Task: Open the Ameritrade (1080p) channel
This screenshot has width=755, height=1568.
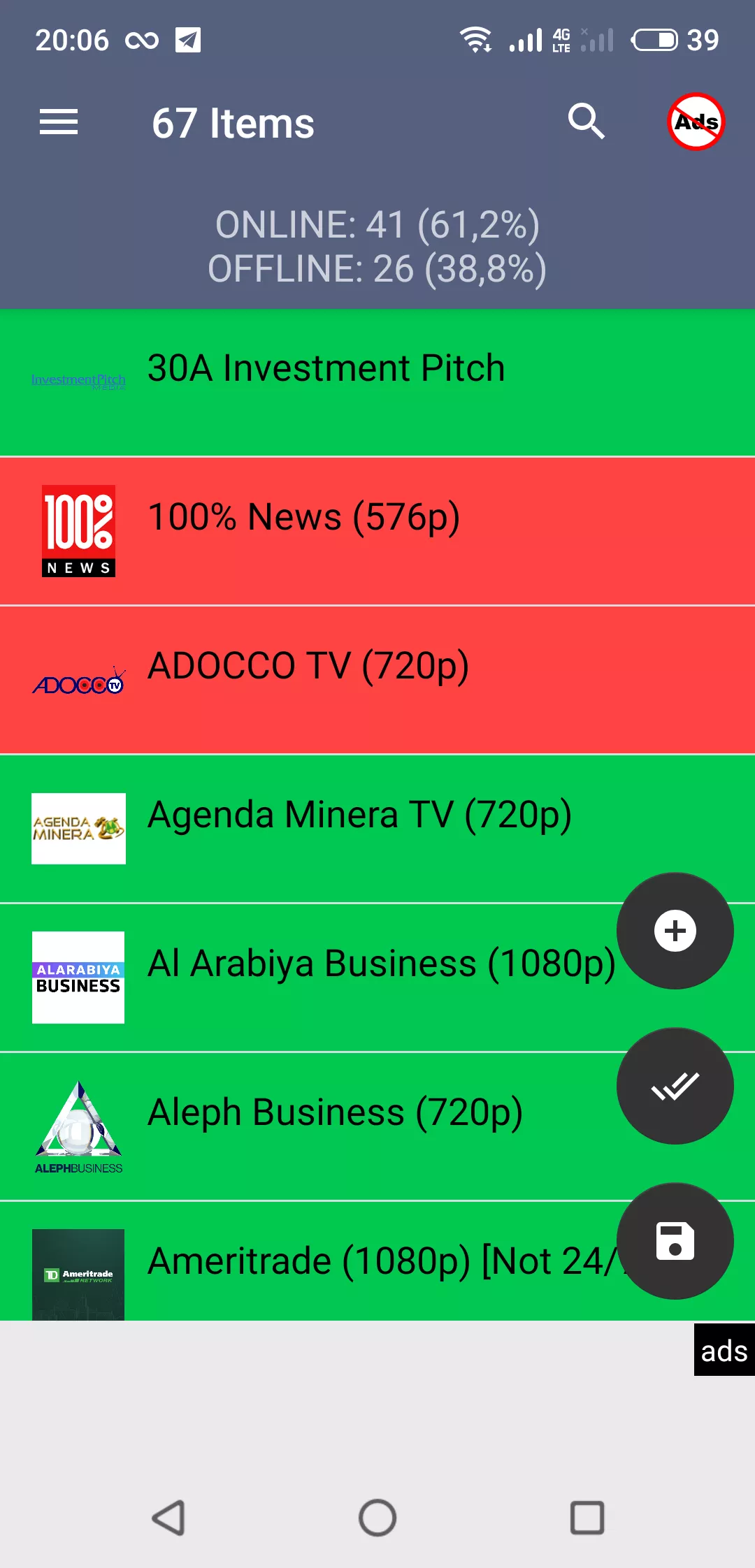Action: coord(308,1261)
